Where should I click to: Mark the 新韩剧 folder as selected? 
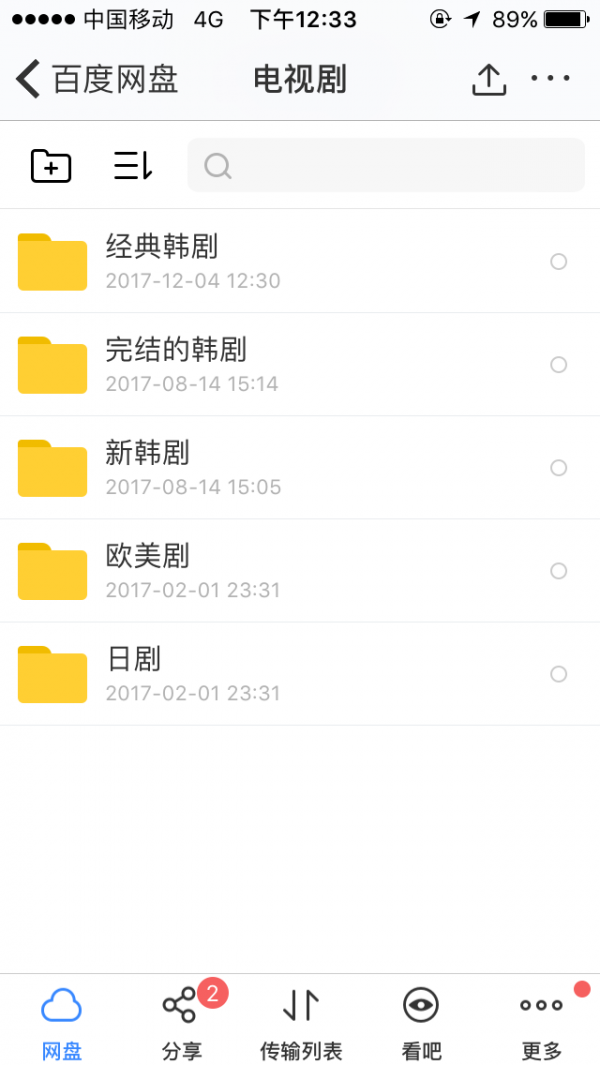[x=559, y=468]
